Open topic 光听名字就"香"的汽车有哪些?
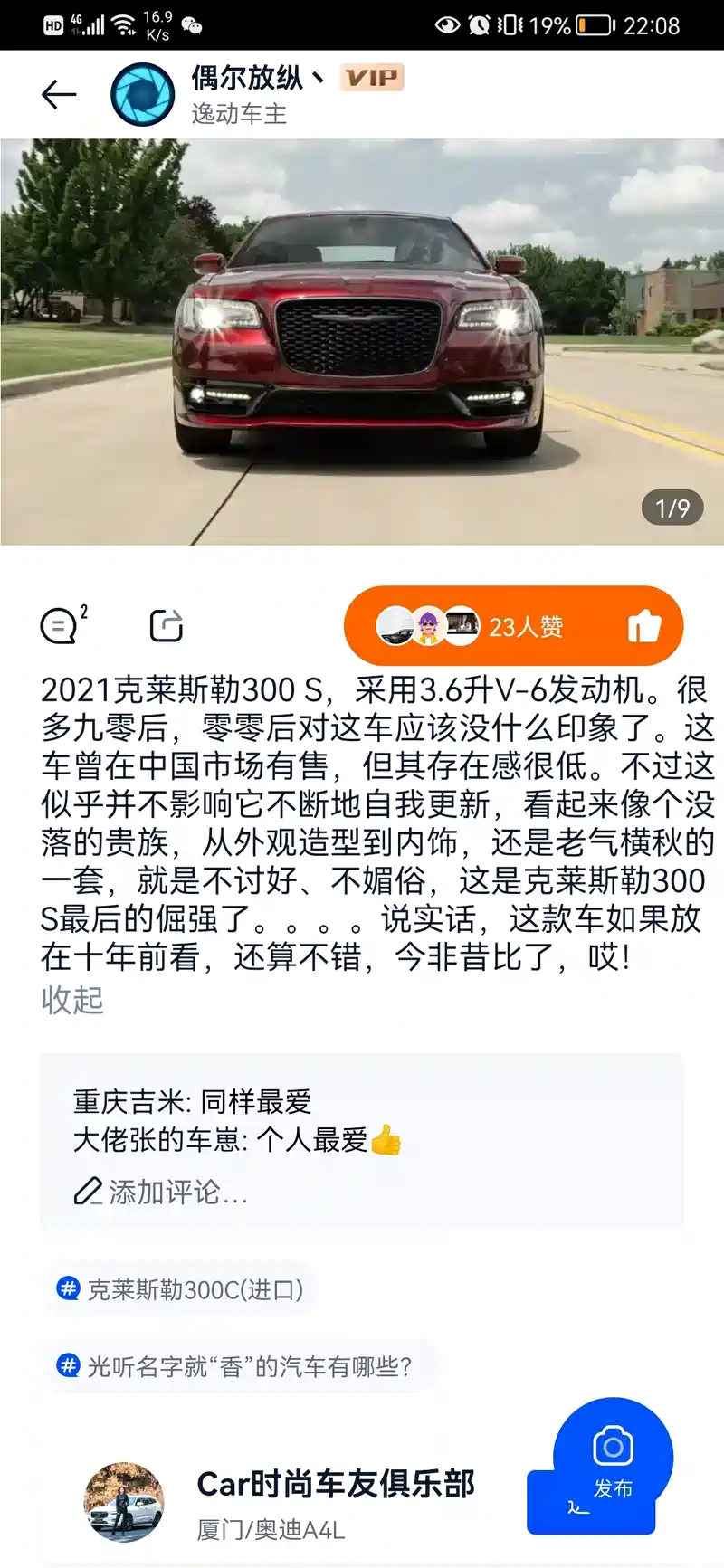The image size is (724, 1568). [x=235, y=1365]
